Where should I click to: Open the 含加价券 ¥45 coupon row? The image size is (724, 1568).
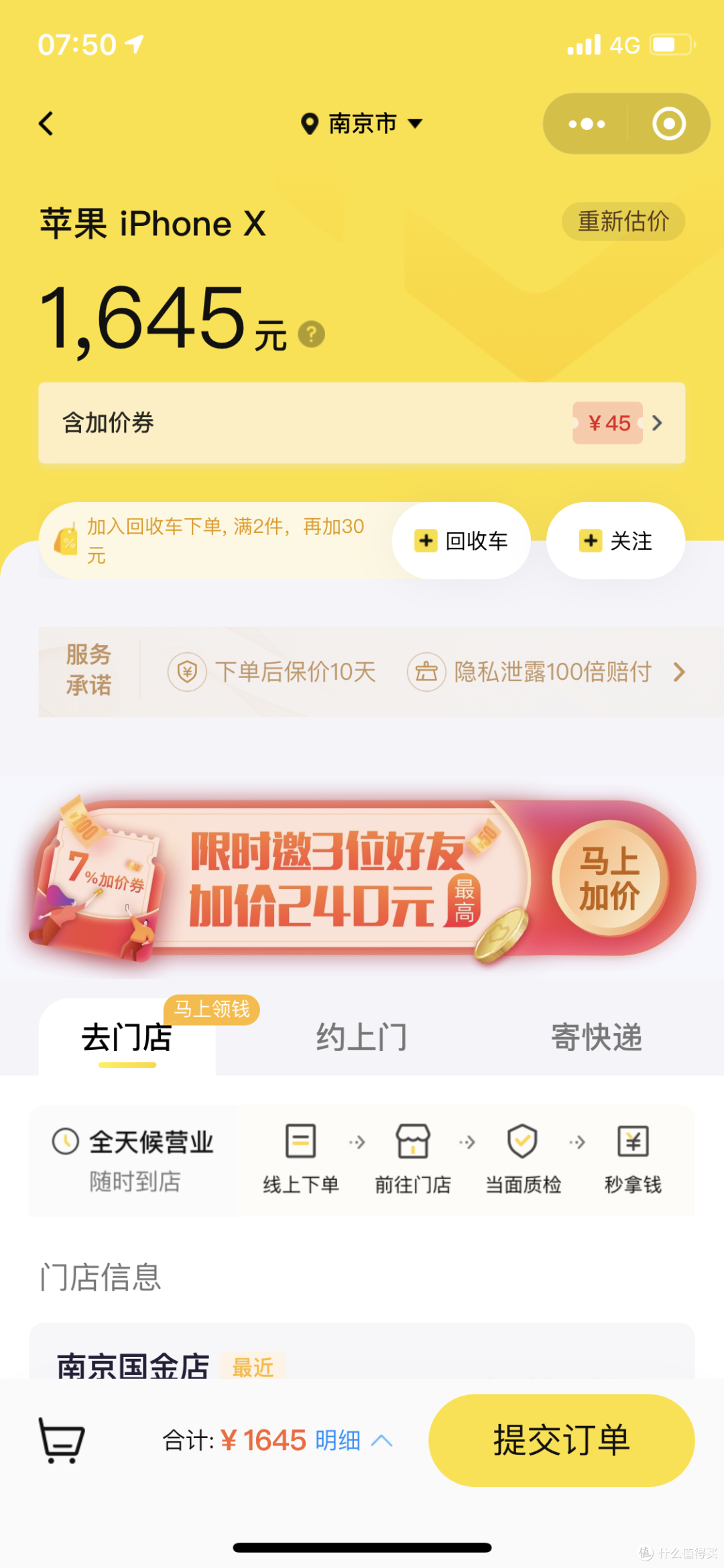tap(361, 423)
